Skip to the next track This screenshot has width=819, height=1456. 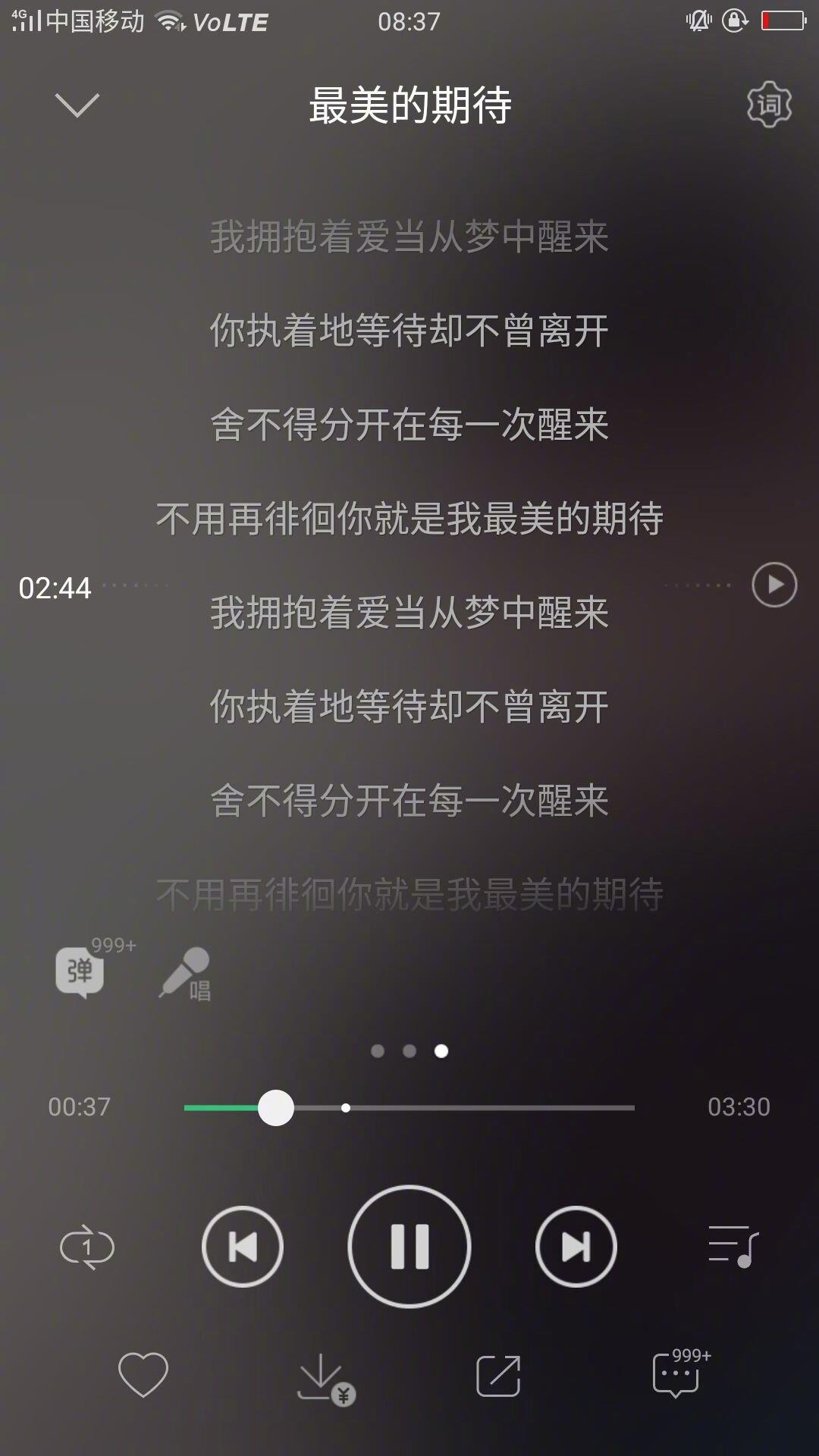click(576, 1247)
